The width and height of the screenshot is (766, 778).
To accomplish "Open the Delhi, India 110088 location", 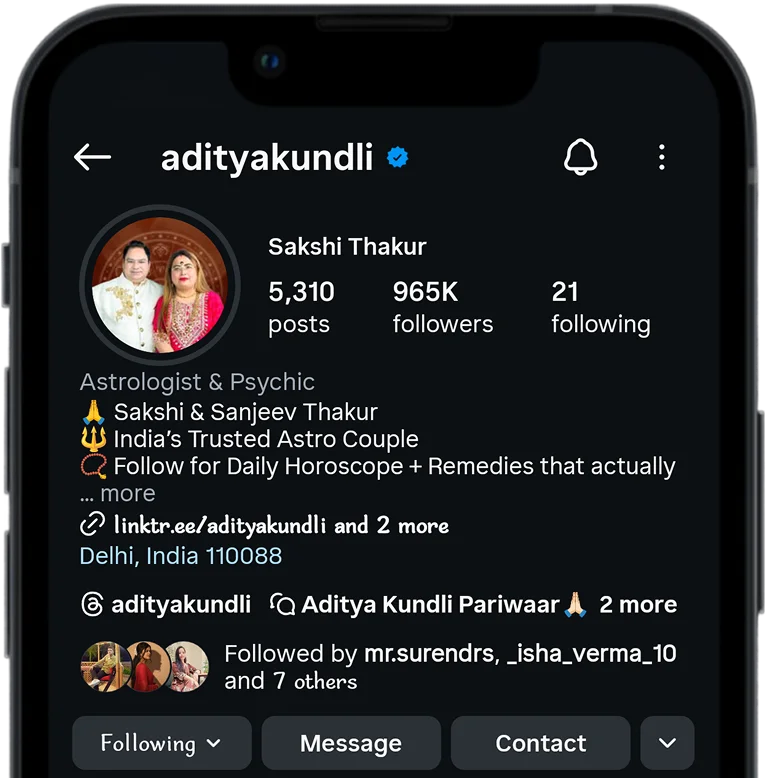I will point(181,556).
